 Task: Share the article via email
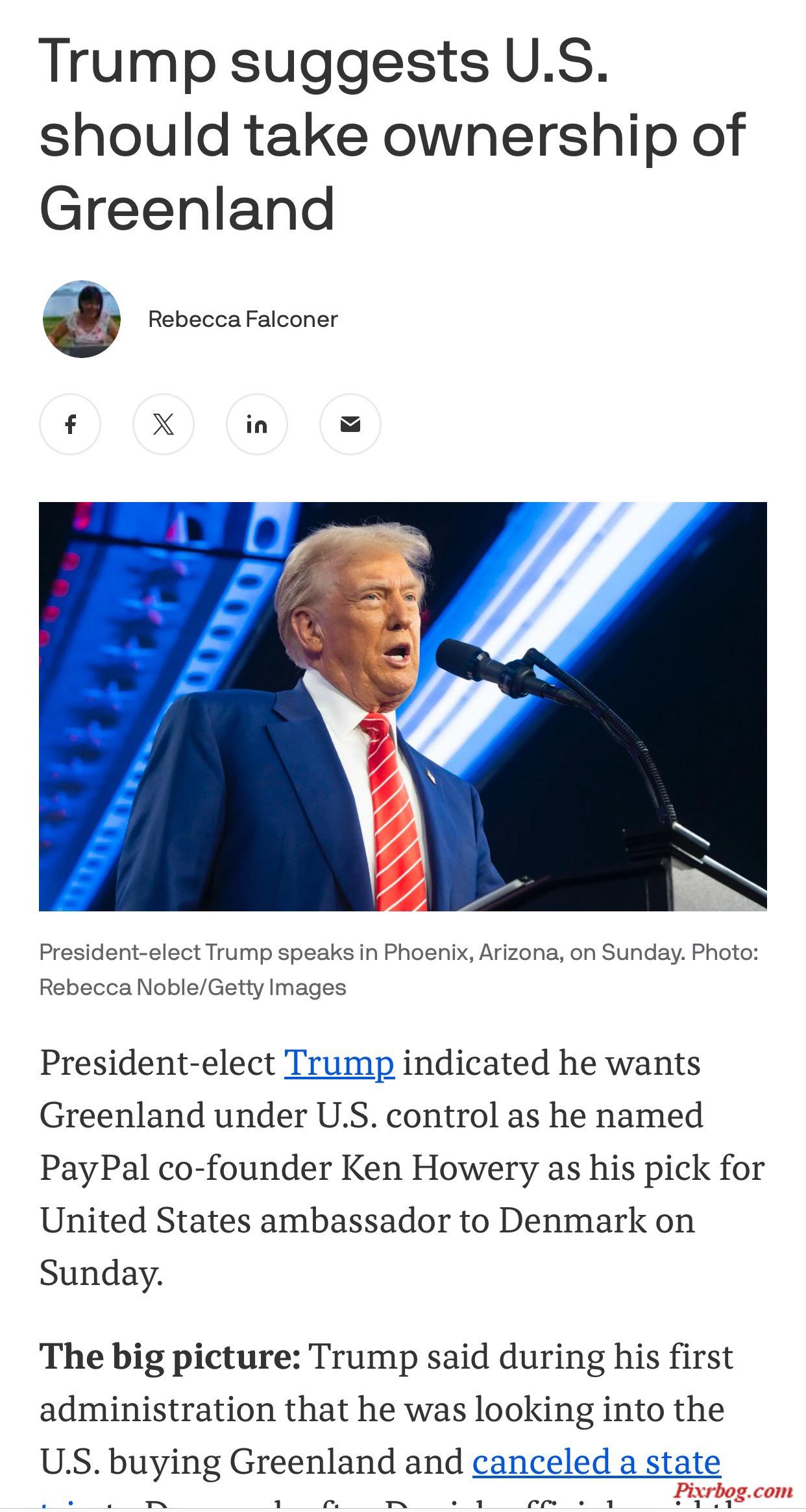(x=350, y=424)
